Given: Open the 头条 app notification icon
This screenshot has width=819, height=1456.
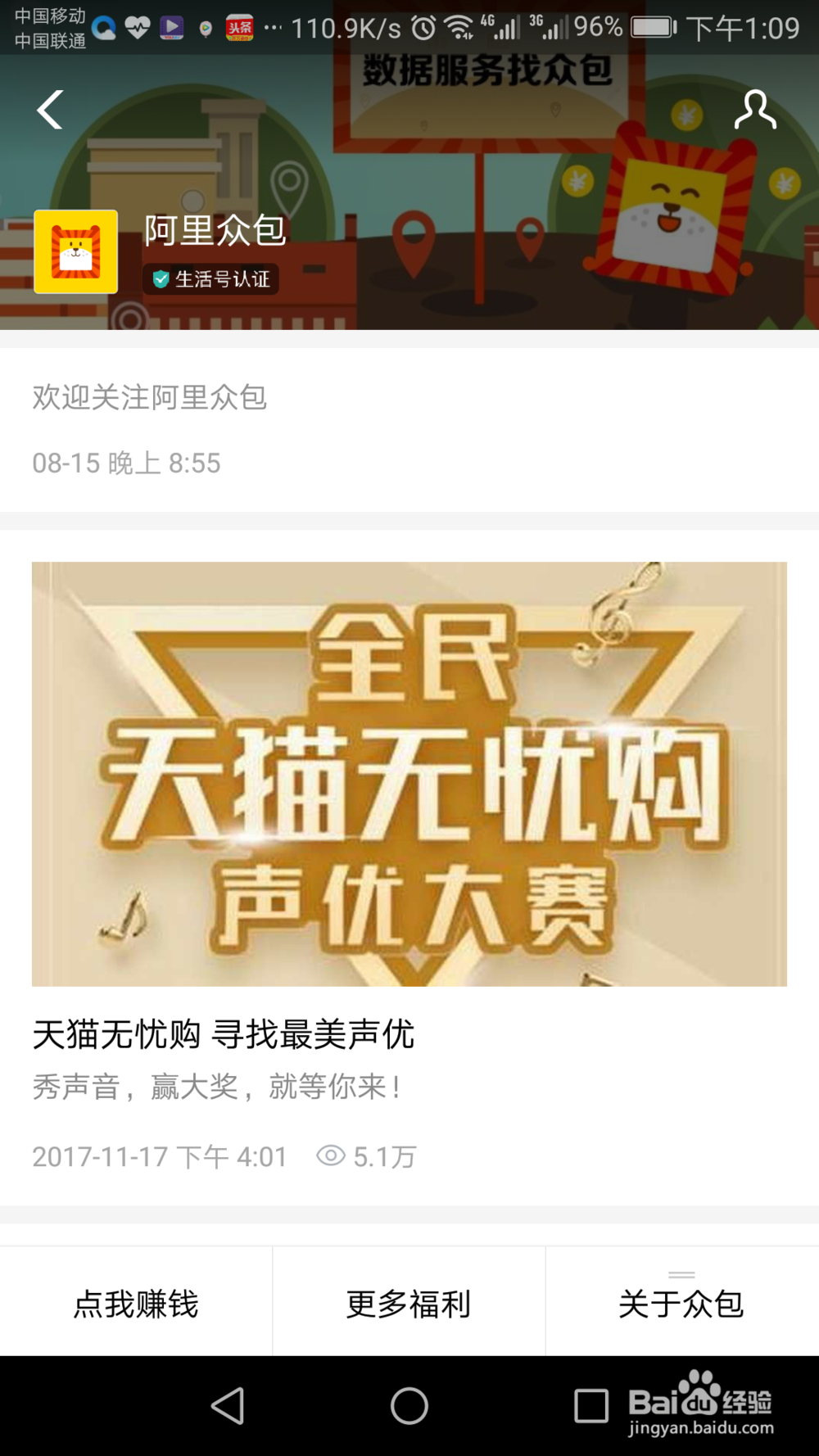Looking at the screenshot, I should coord(240,27).
